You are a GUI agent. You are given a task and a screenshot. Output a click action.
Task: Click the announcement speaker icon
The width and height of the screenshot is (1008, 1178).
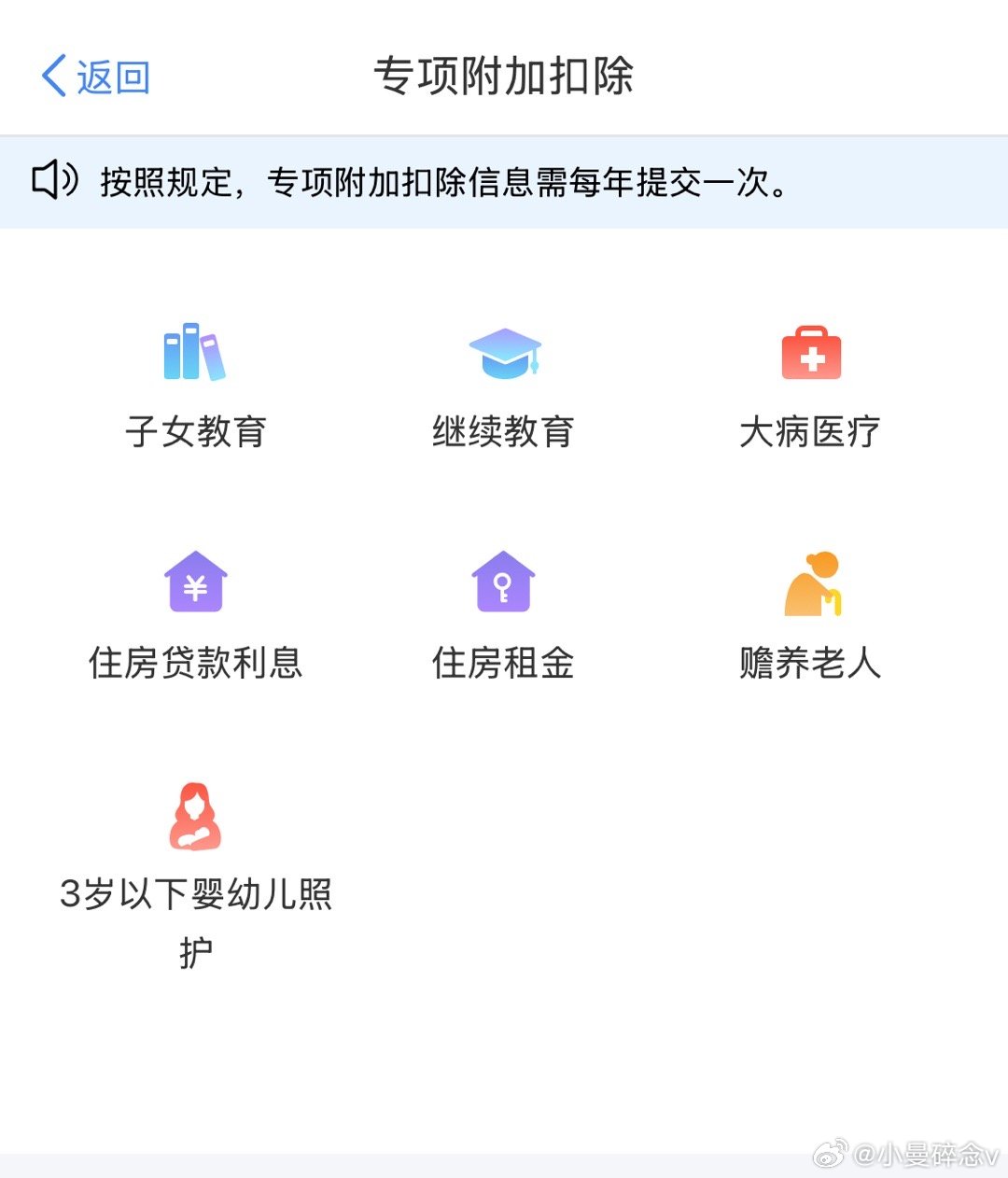56,179
